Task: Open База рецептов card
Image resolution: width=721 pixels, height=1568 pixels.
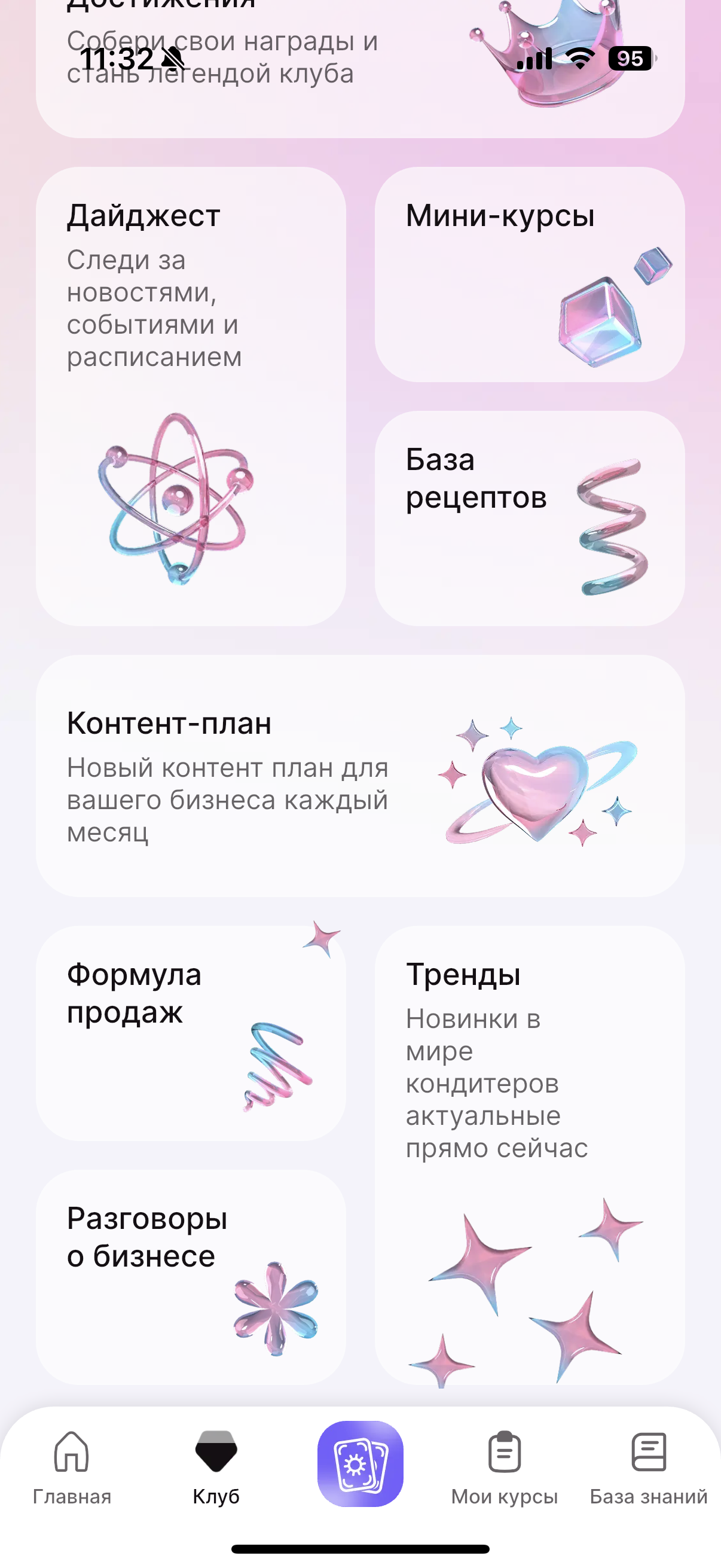Action: pyautogui.click(x=529, y=518)
